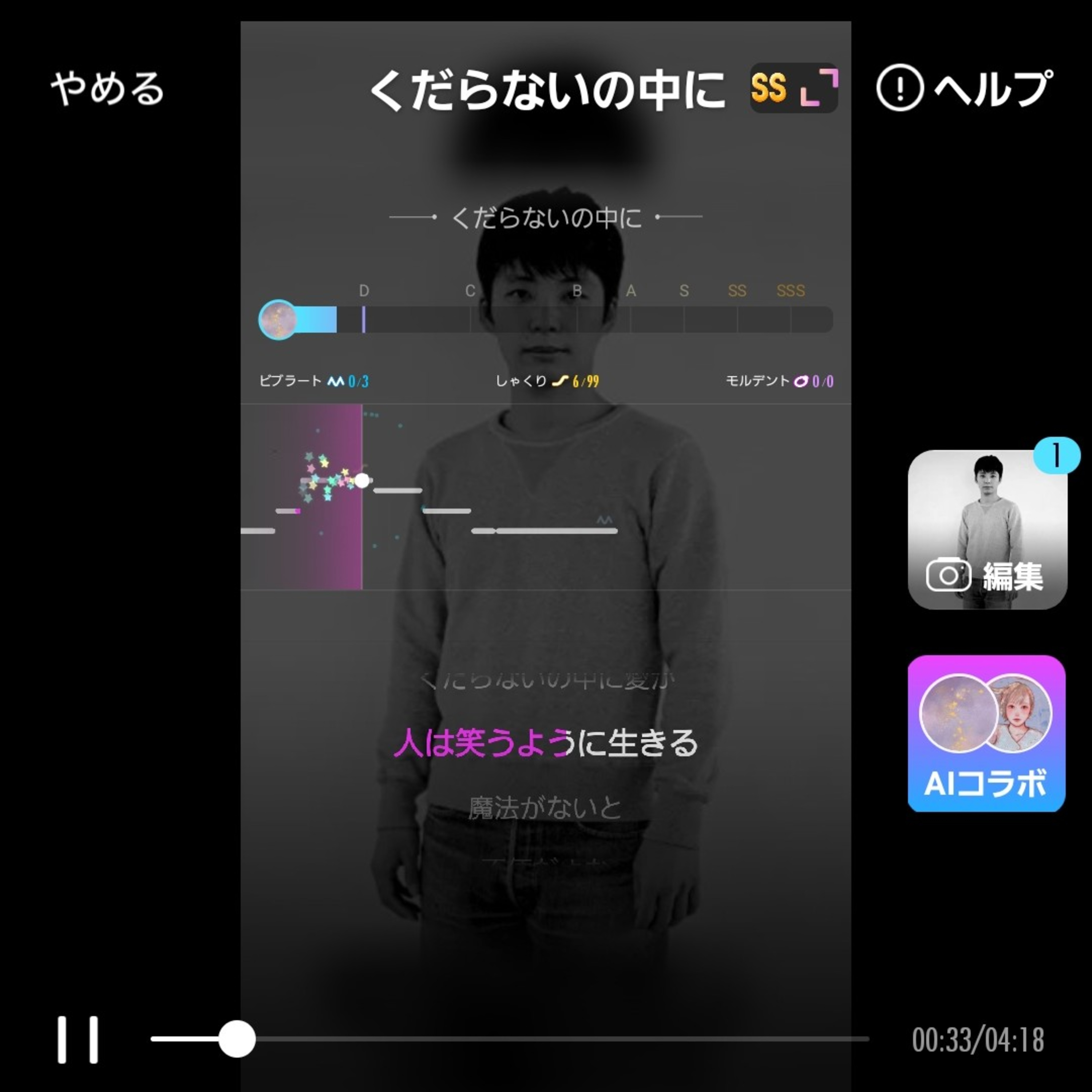
Task: Tap the playback progress slider knob
Action: click(237, 1039)
